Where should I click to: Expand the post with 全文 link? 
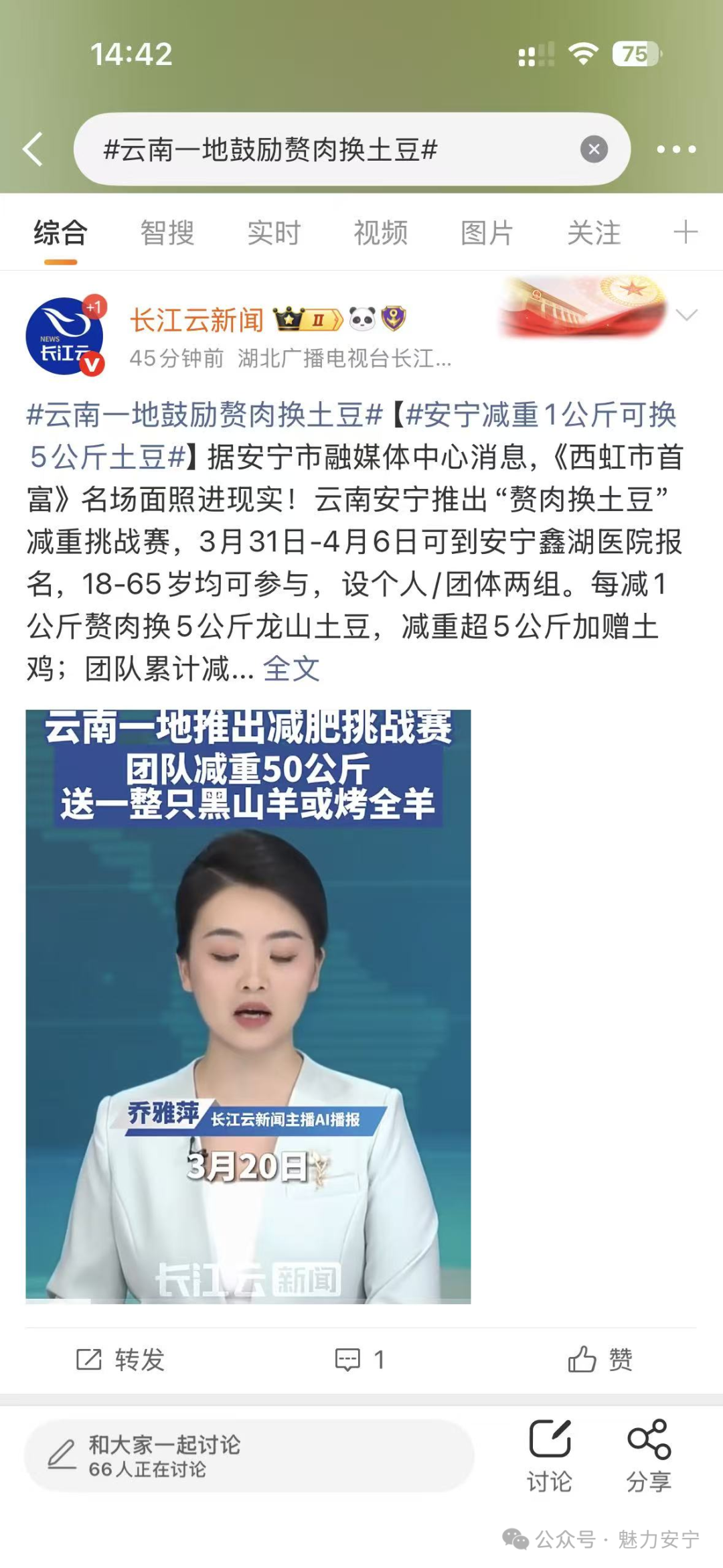click(291, 668)
